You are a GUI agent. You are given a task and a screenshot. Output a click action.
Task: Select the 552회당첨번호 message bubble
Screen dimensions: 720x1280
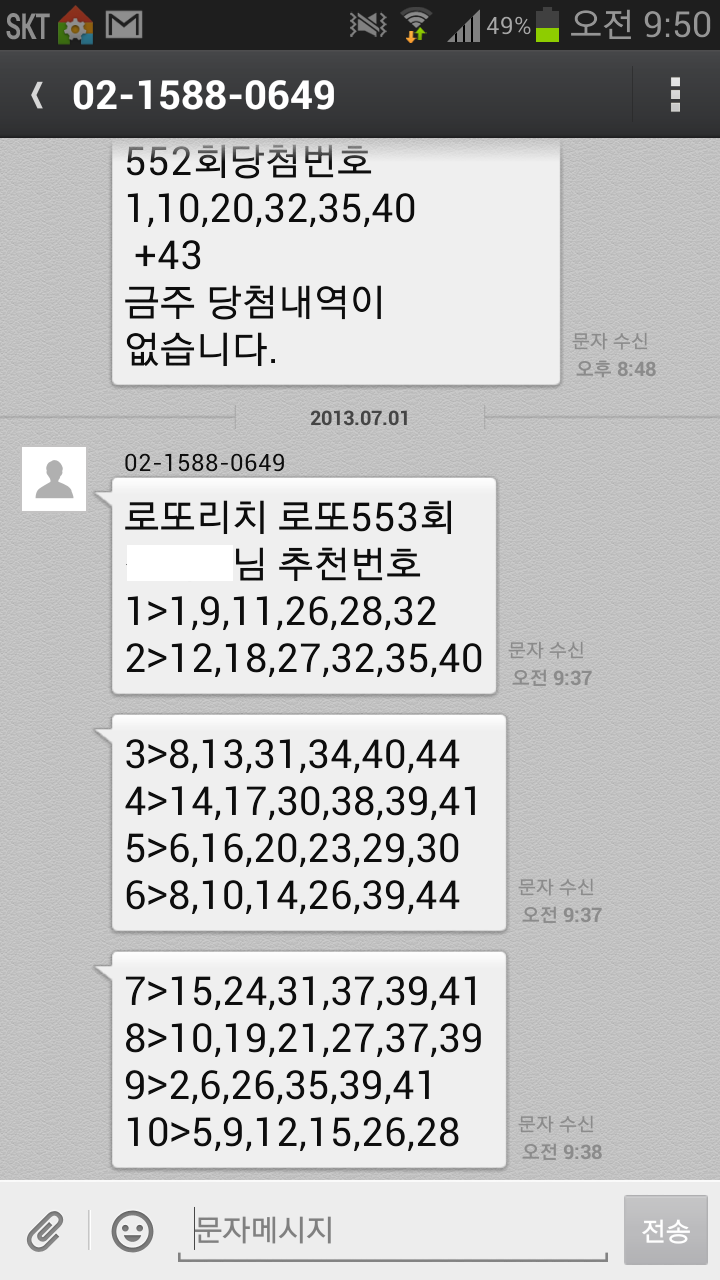coord(335,260)
